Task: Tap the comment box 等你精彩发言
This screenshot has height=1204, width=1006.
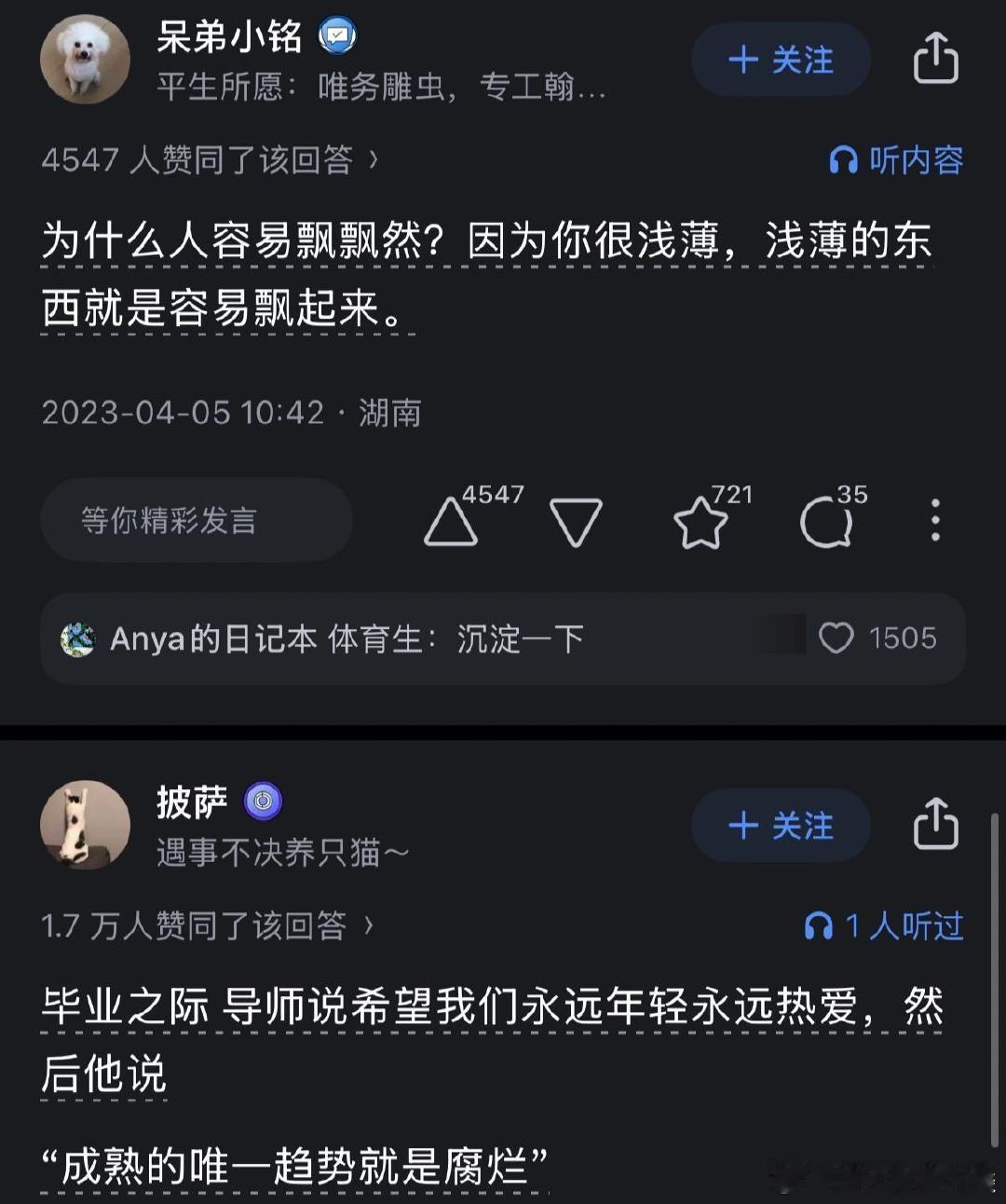Action: (197, 522)
